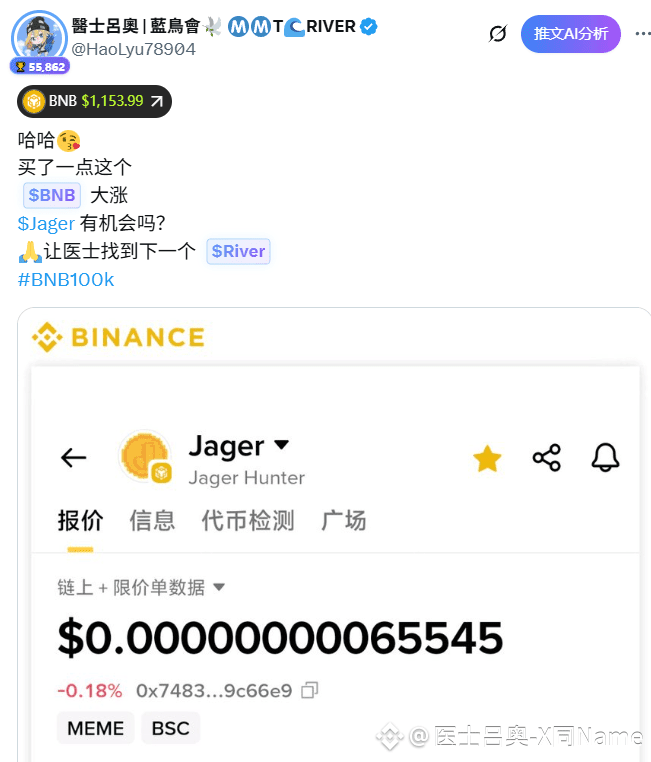Open the attached Binance screenshot image

[335, 540]
